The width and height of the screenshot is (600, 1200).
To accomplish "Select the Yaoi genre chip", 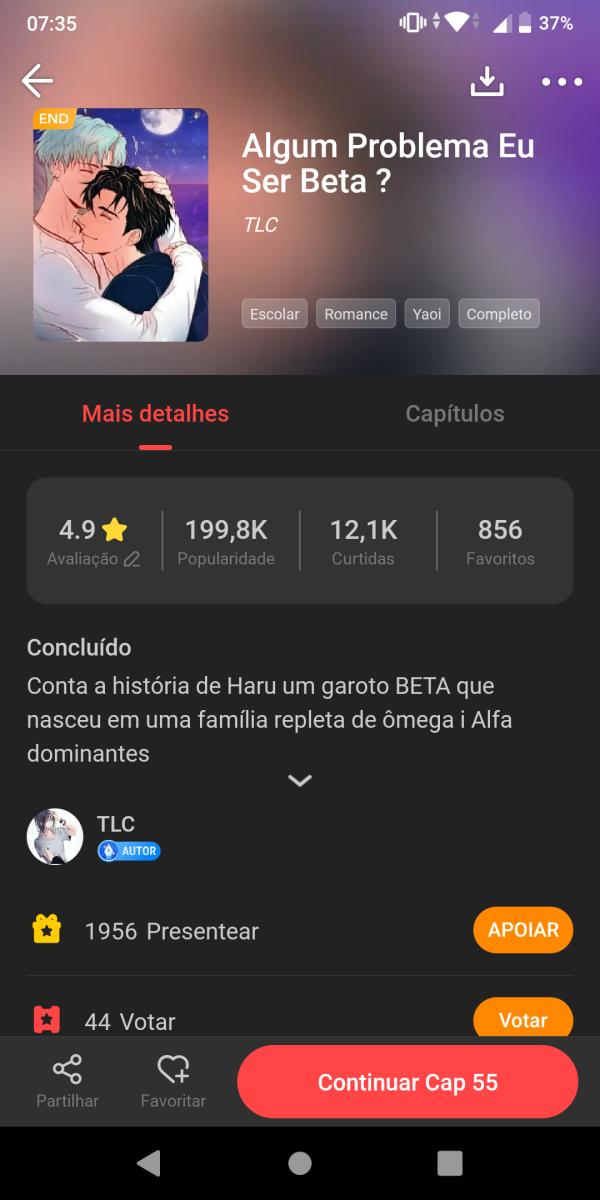I will coord(427,314).
